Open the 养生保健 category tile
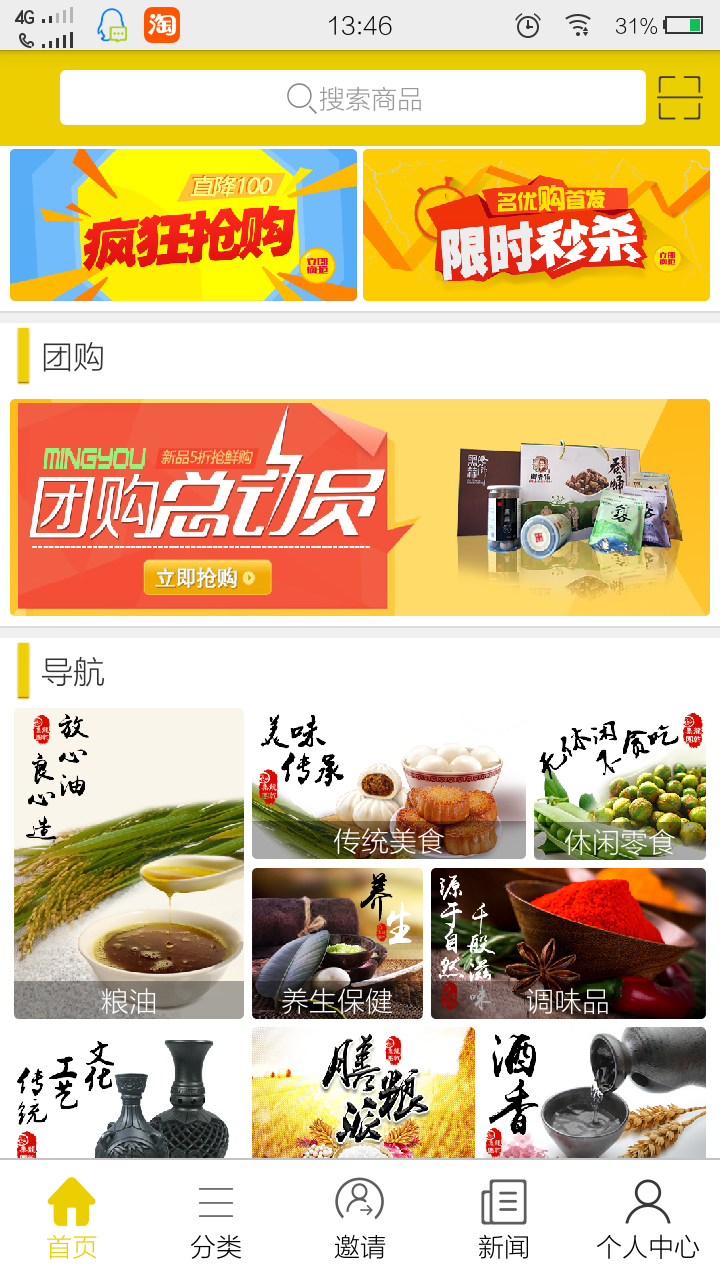 pos(337,944)
